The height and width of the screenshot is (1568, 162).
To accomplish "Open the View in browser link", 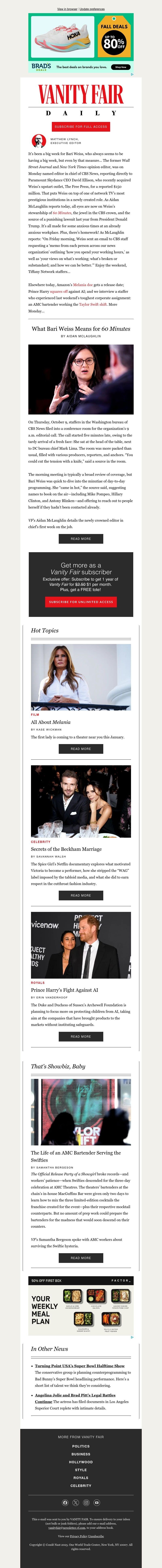I will 67,9.
